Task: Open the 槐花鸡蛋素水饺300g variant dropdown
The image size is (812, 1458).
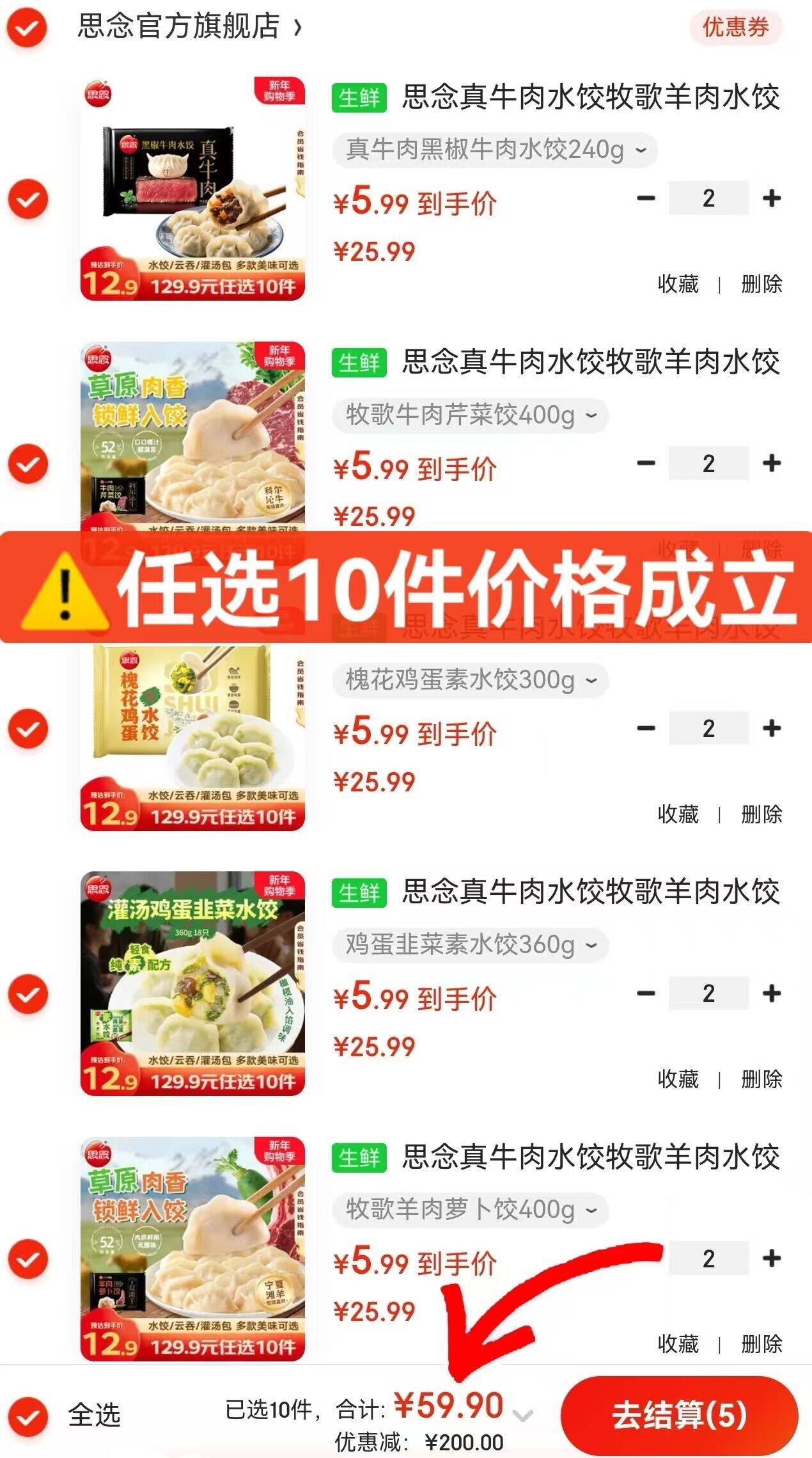Action: coord(471,681)
